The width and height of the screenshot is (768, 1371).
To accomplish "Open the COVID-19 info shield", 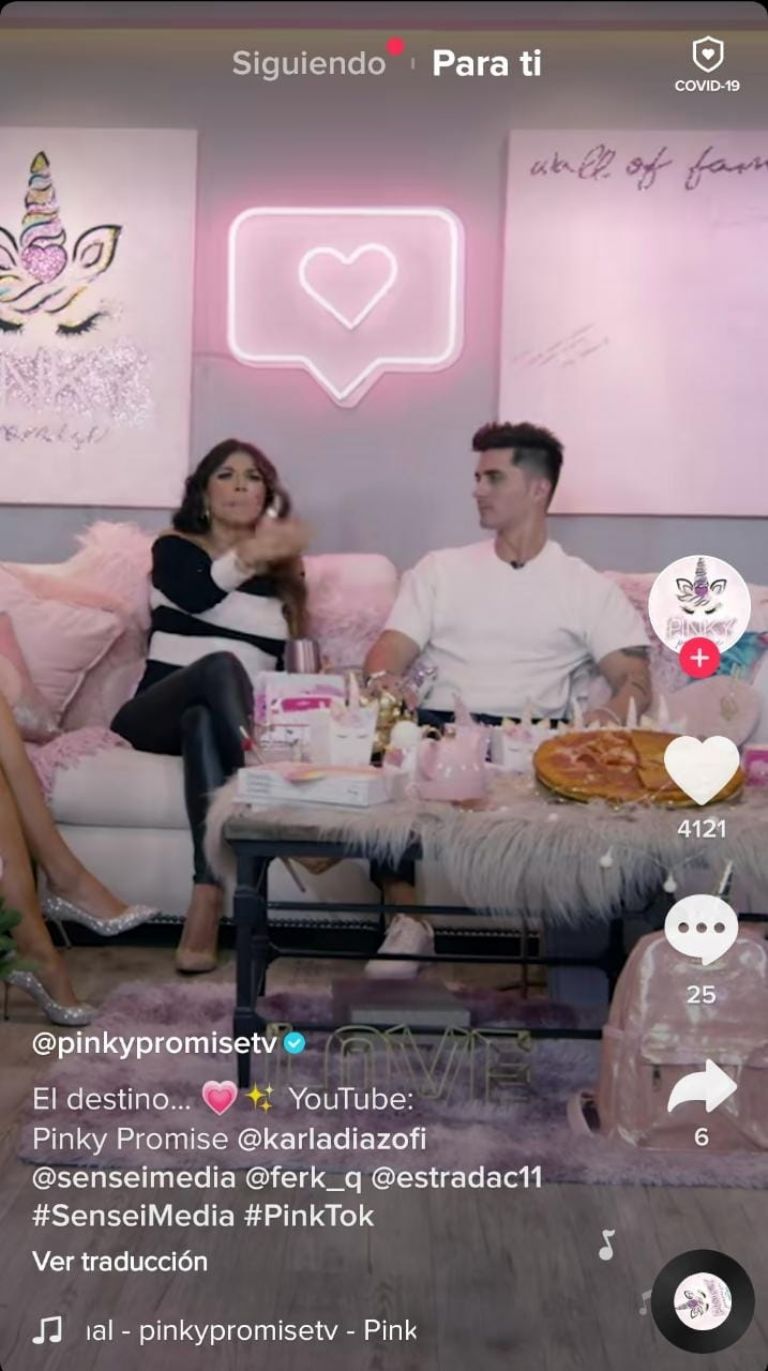I will tap(707, 64).
